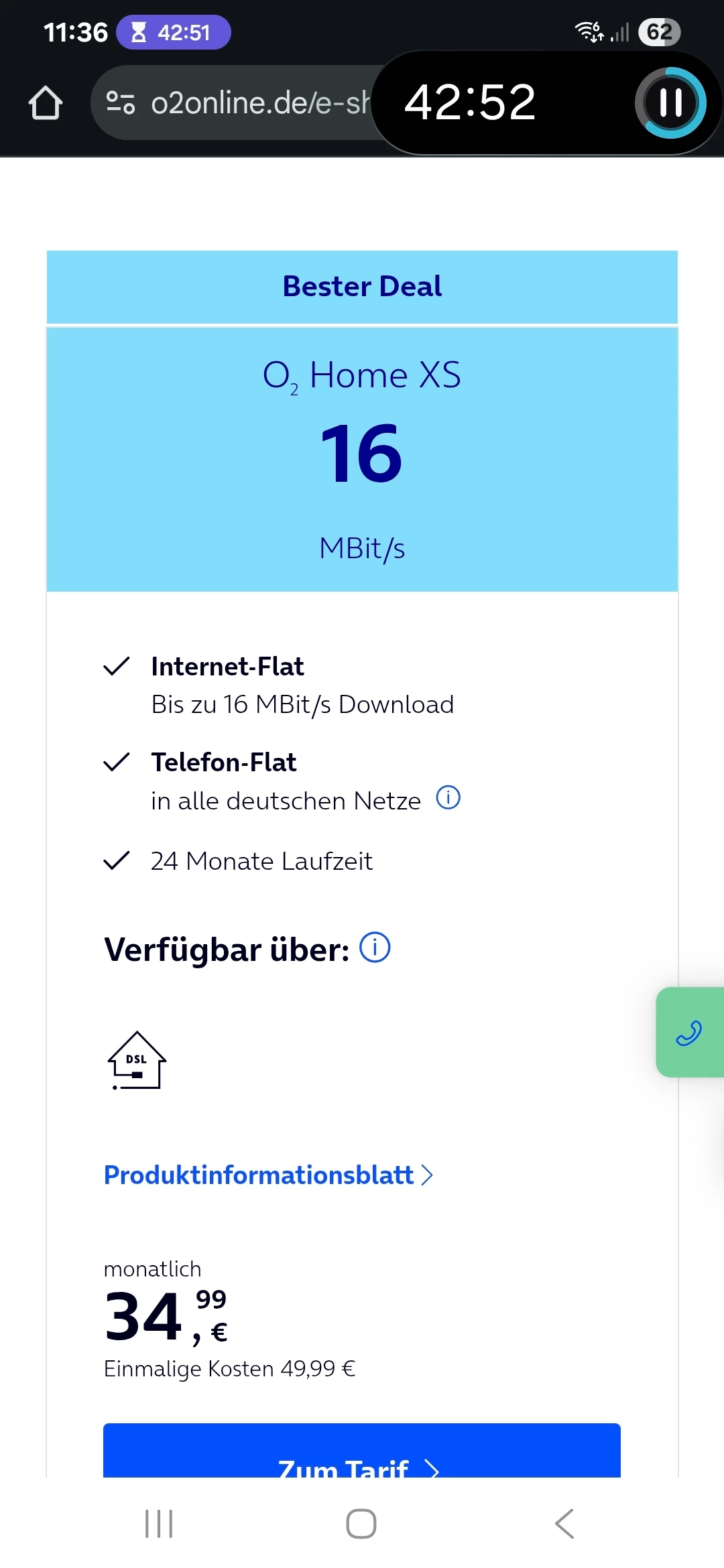Image resolution: width=724 pixels, height=1568 pixels.
Task: Open the green phone contact widget
Action: coord(689,1032)
